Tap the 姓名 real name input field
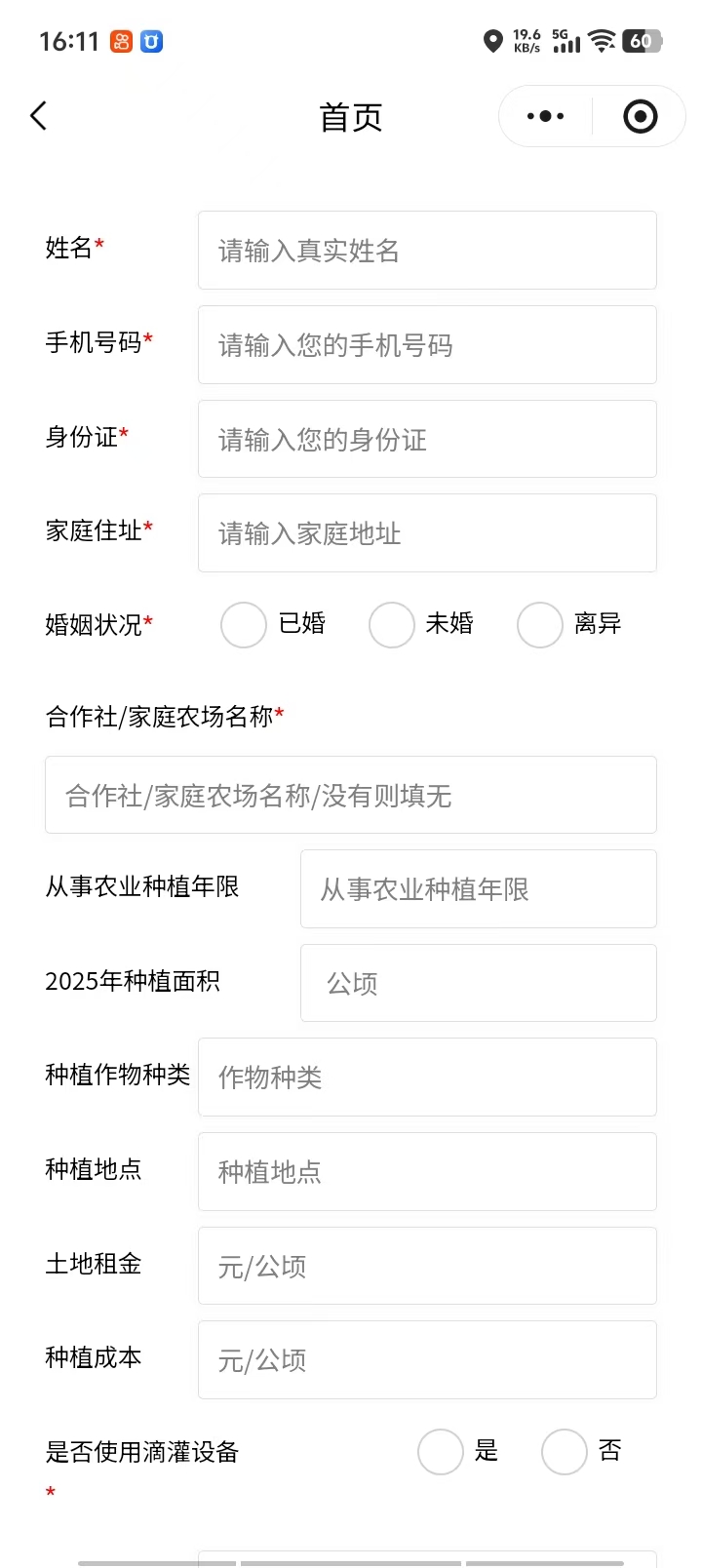The width and height of the screenshot is (702, 1568). pos(427,251)
